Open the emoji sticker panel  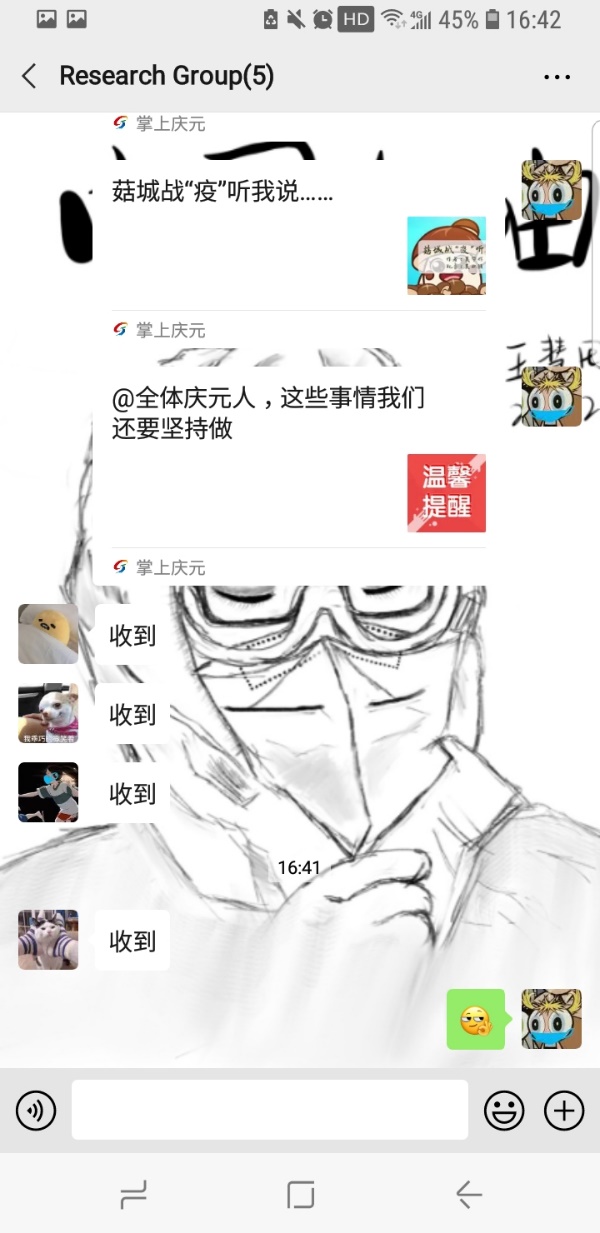tap(504, 1110)
